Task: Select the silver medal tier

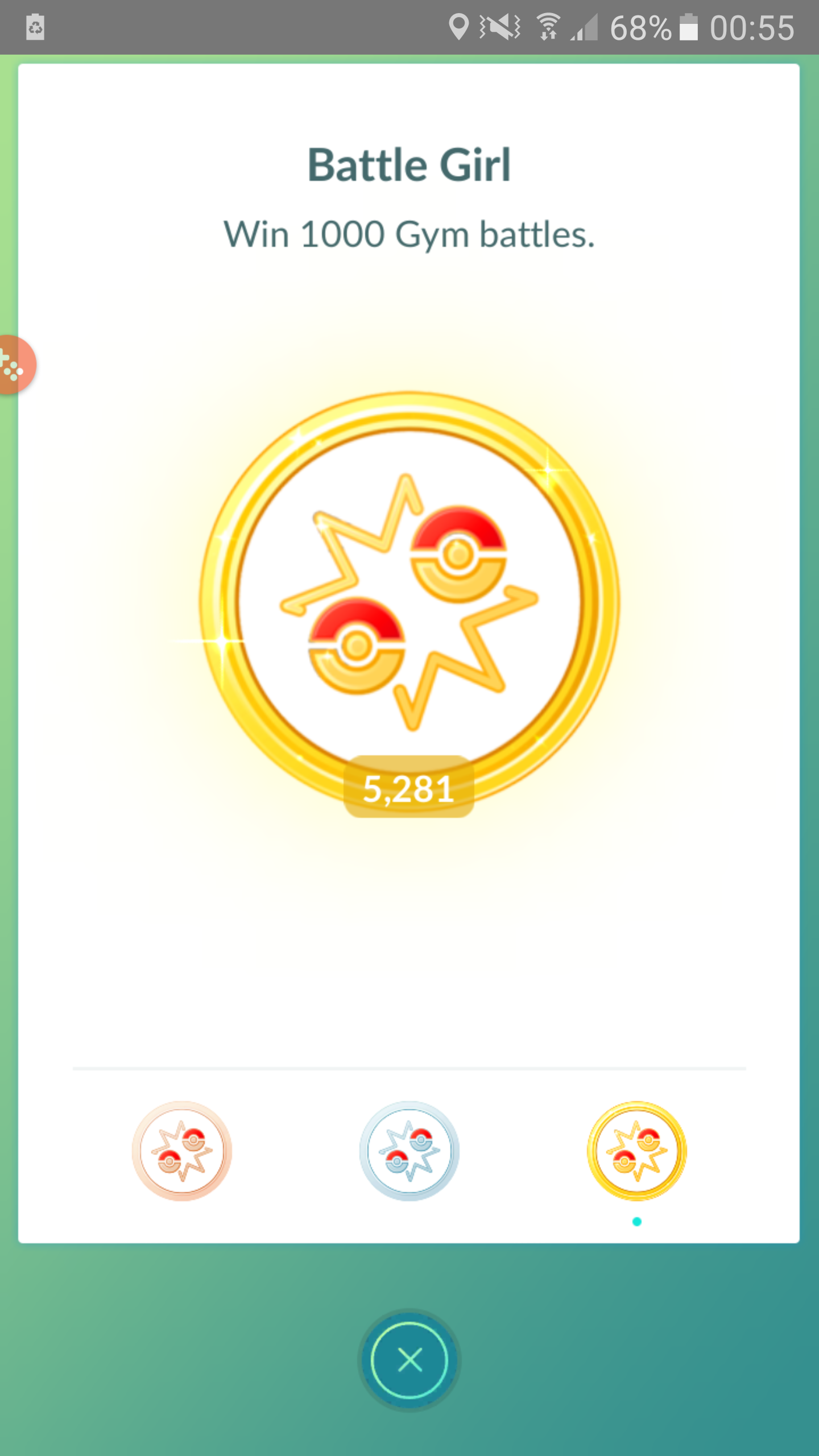Action: [409, 1151]
